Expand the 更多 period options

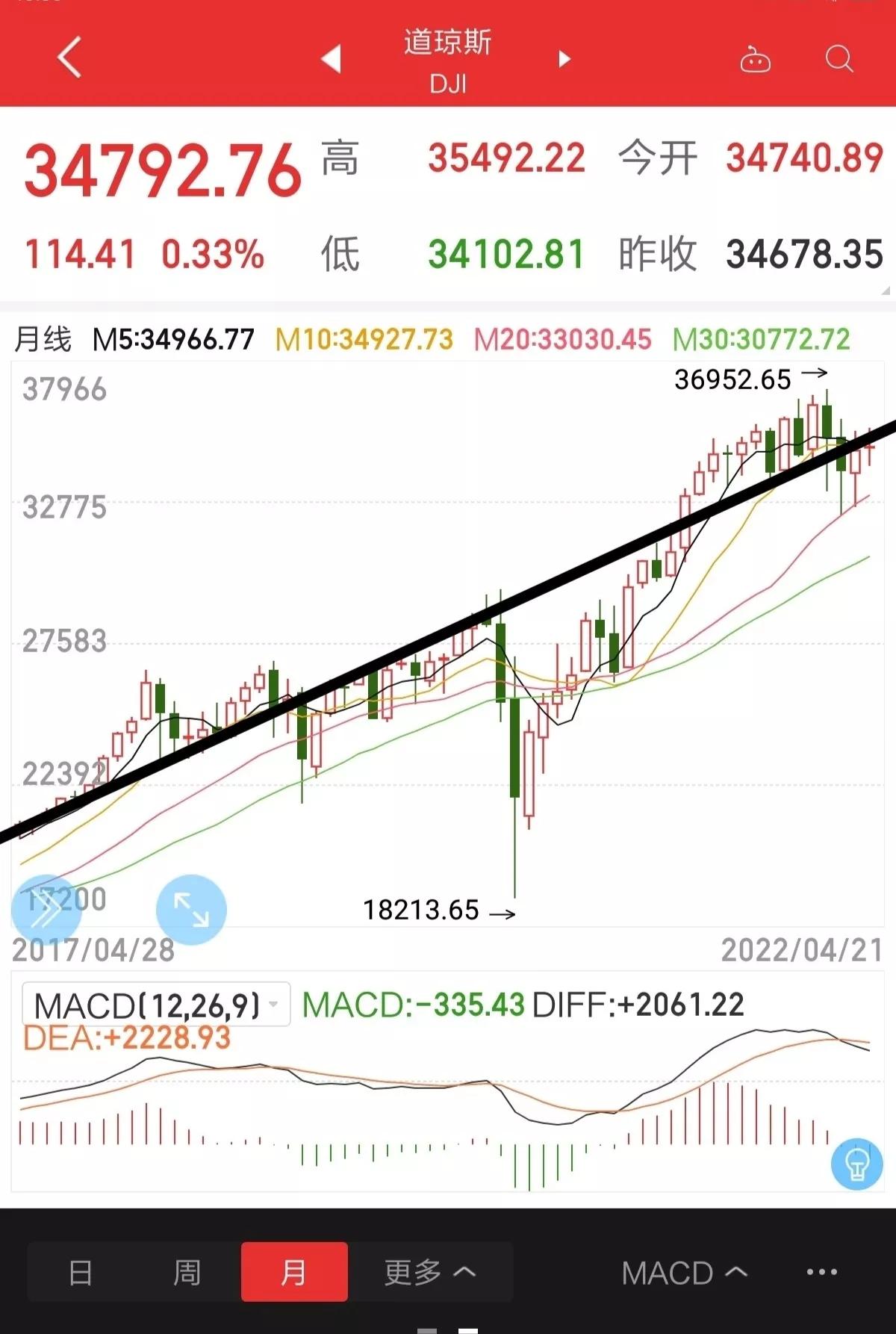(426, 1270)
